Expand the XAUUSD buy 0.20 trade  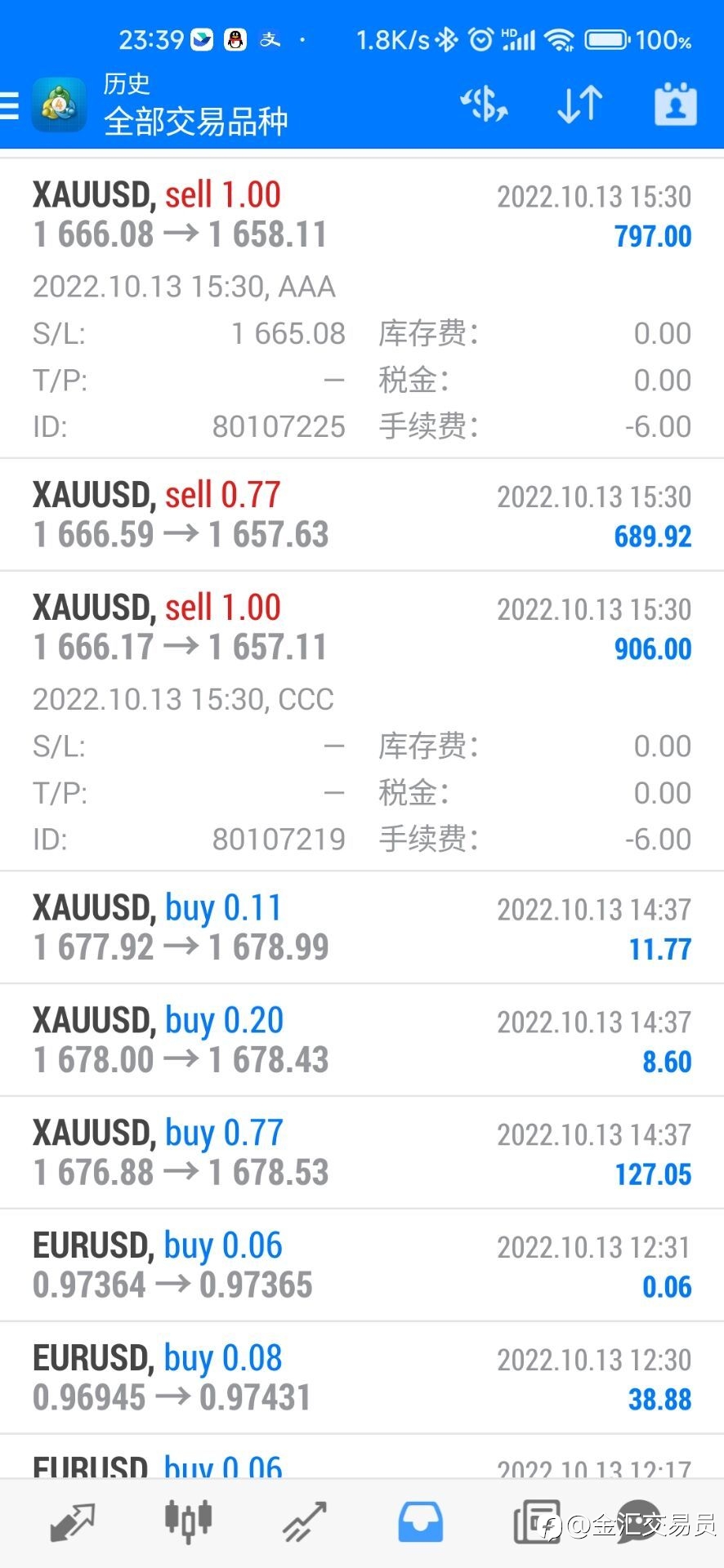(x=362, y=1040)
